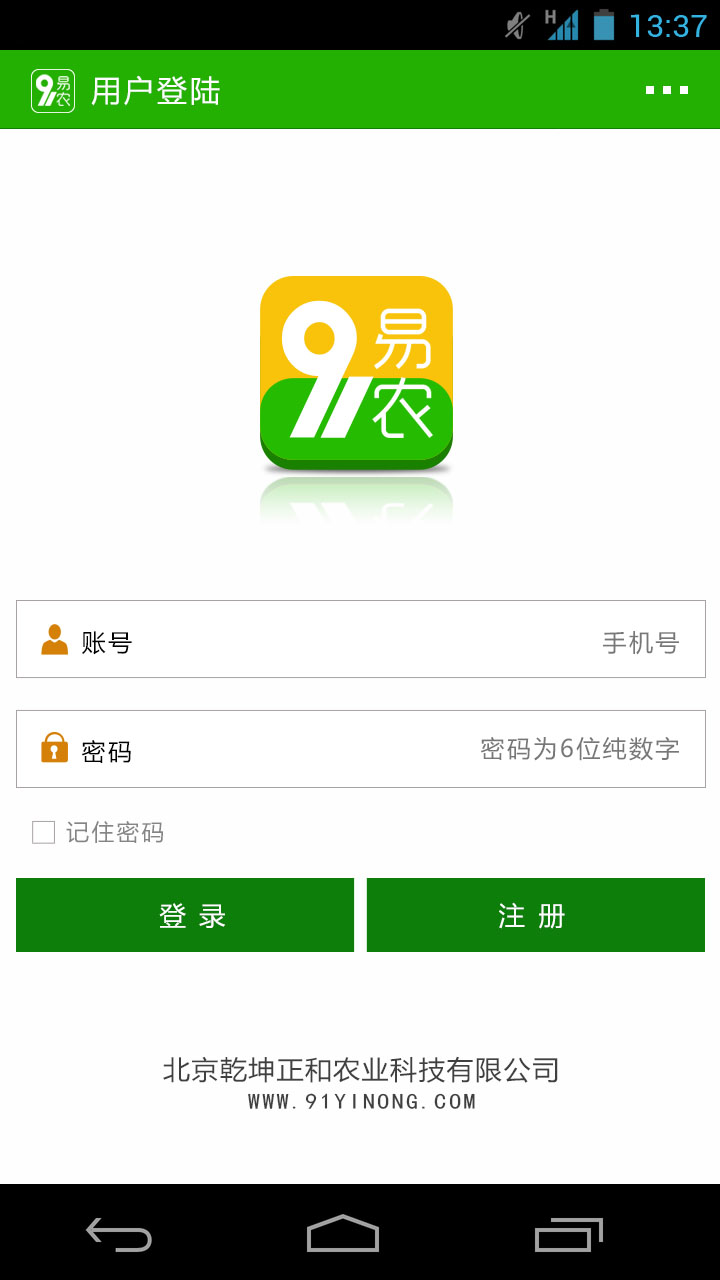Screen dimensions: 720x1280
Task: Go back using the system back button
Action: [x=119, y=1234]
